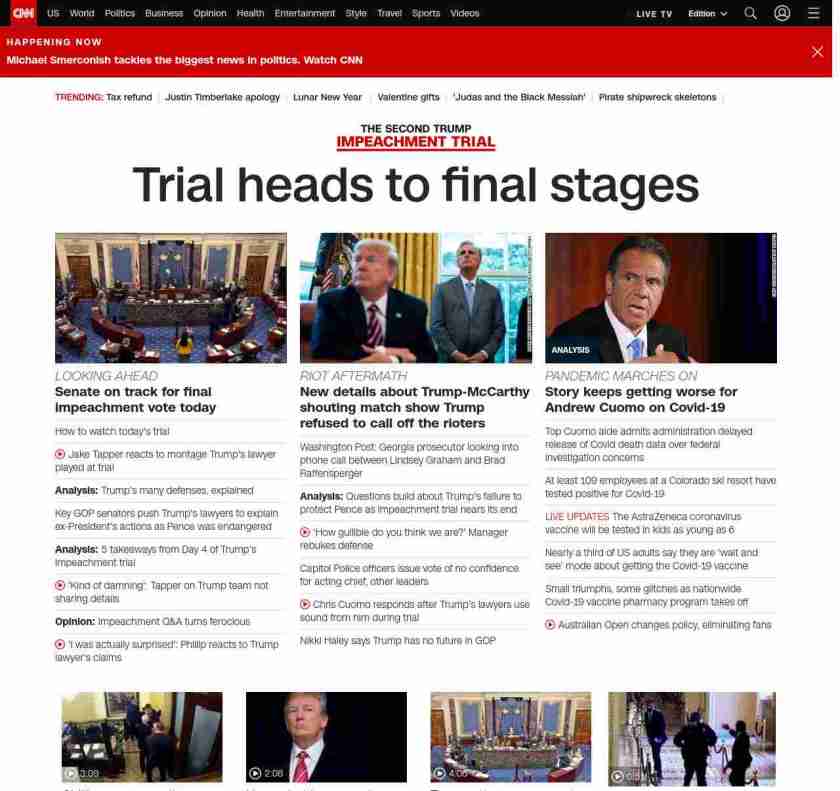The height and width of the screenshot is (791, 840).
Task: Open the hamburger menu
Action: pos(813,13)
